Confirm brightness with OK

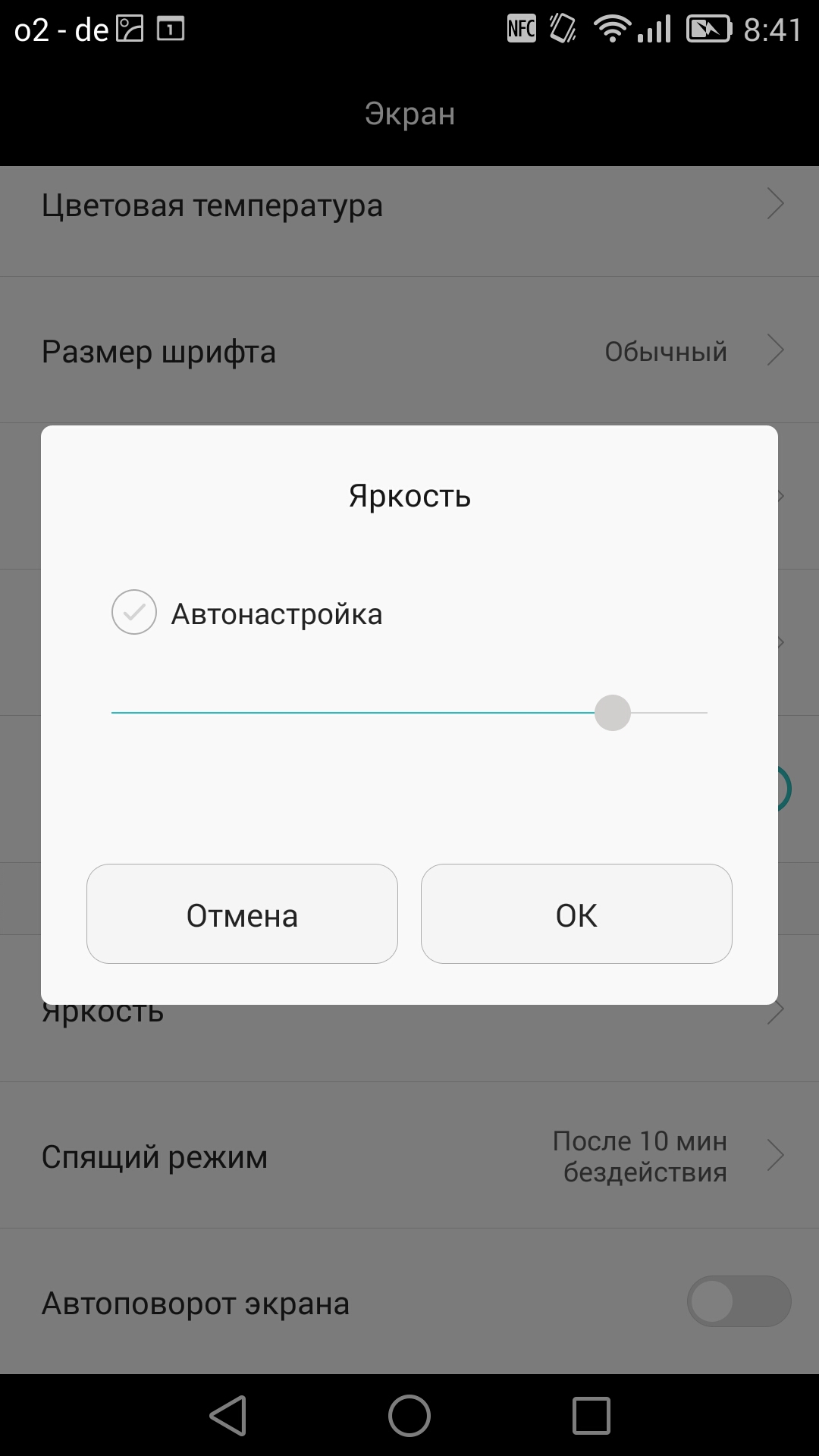[x=576, y=914]
